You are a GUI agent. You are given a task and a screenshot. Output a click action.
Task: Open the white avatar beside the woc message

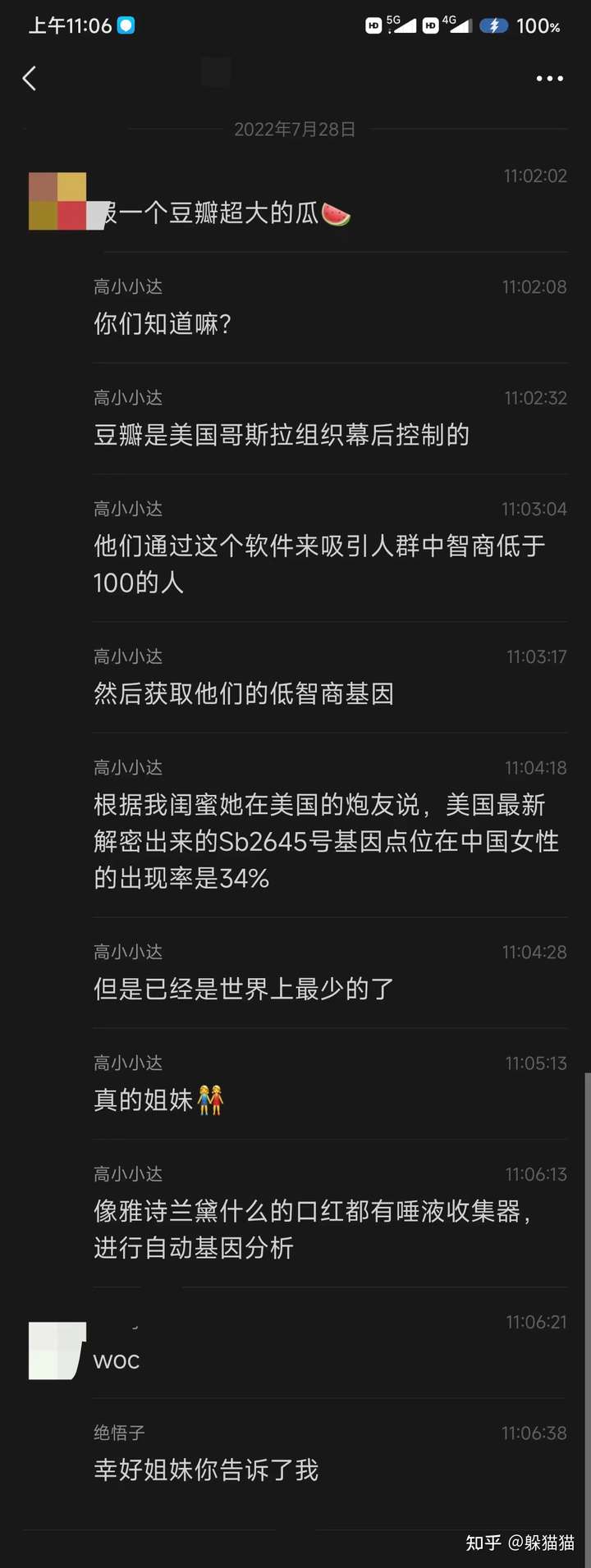(57, 1350)
